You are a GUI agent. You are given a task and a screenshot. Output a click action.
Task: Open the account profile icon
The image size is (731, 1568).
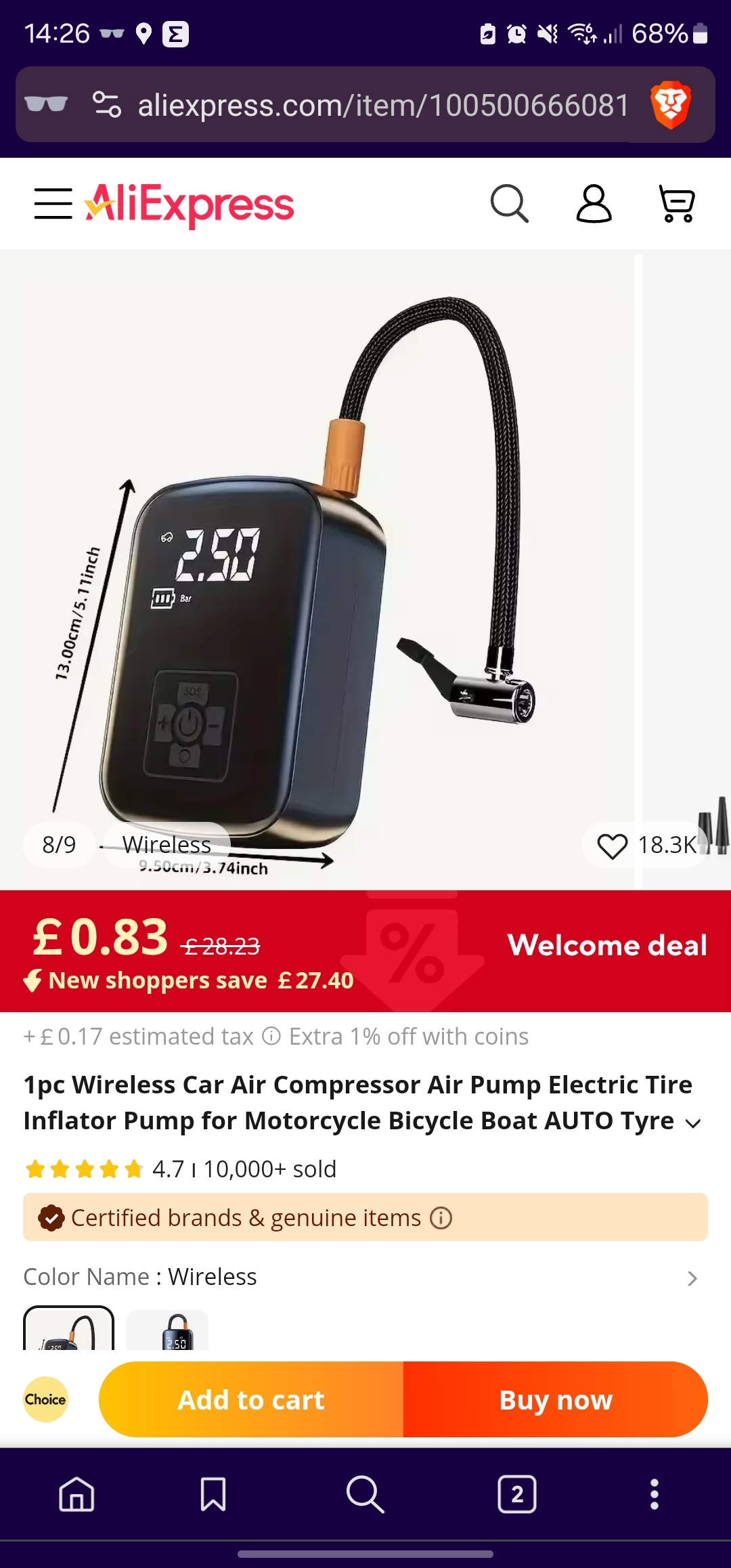594,204
